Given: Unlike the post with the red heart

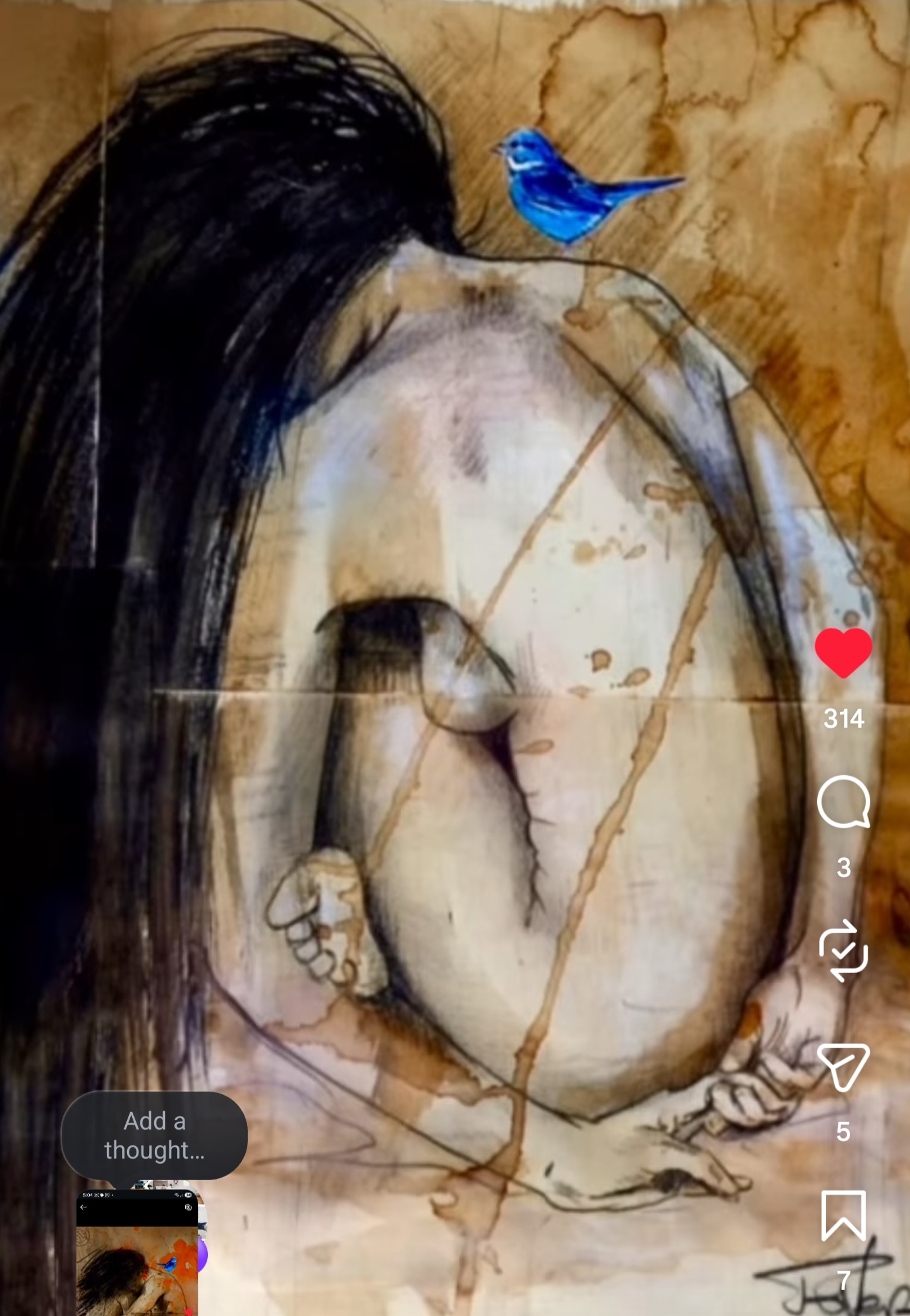Looking at the screenshot, I should tap(843, 653).
